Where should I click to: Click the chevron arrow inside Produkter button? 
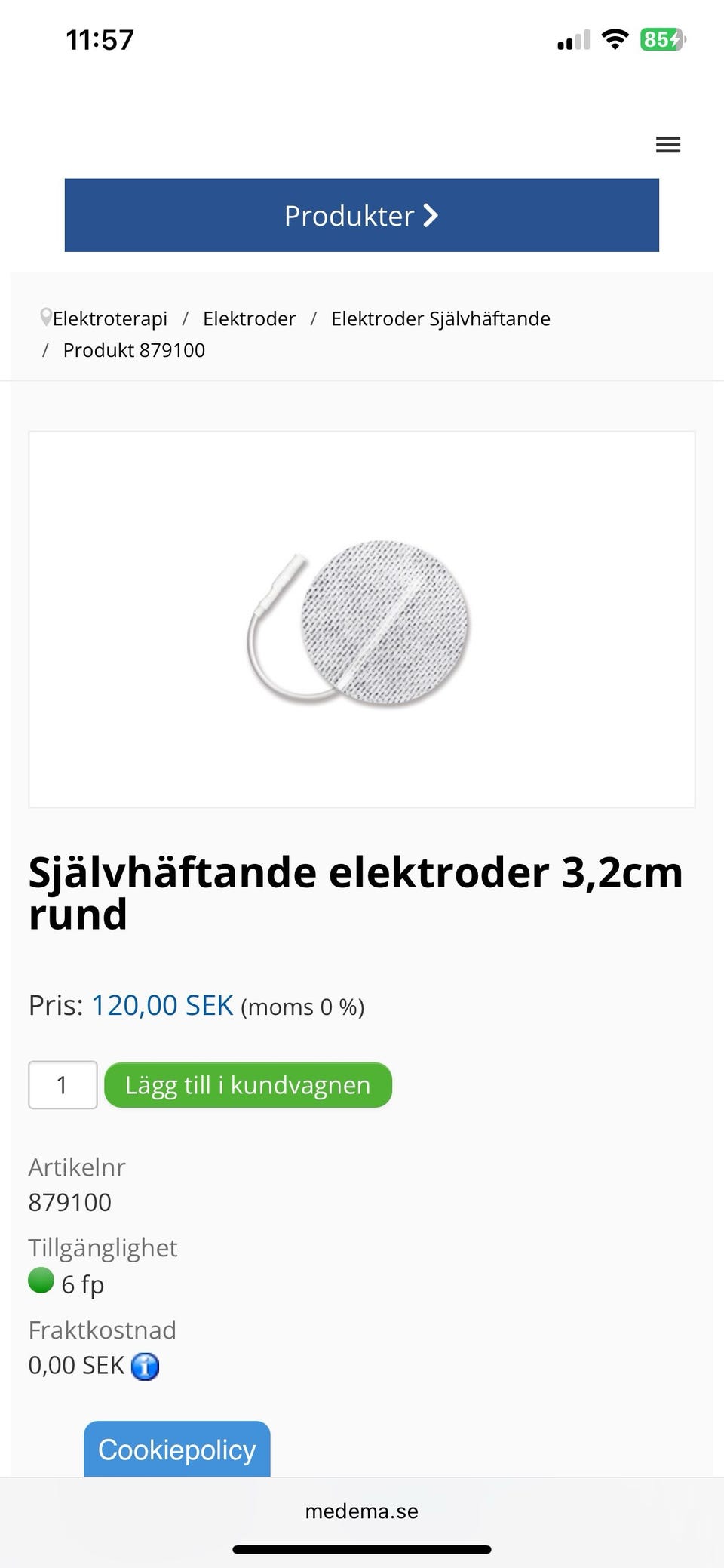431,215
